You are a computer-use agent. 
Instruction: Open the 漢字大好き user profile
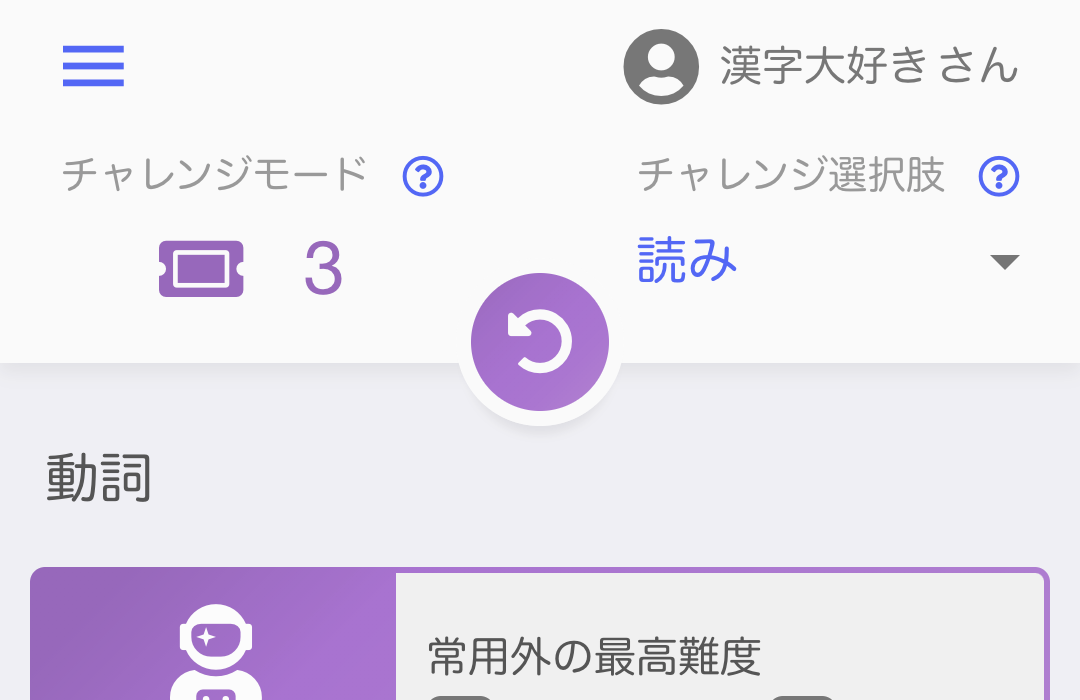820,67
